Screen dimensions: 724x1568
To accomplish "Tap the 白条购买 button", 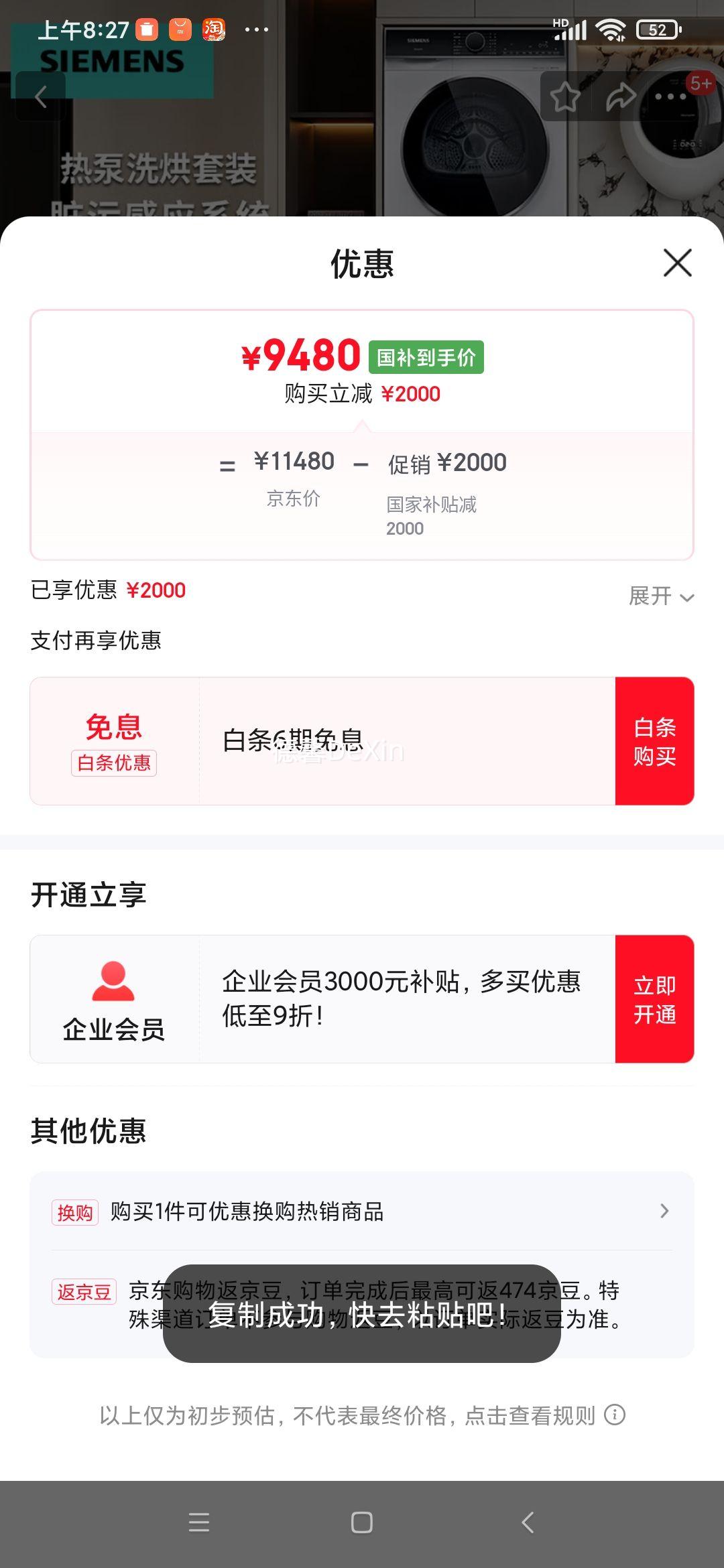I will [654, 741].
